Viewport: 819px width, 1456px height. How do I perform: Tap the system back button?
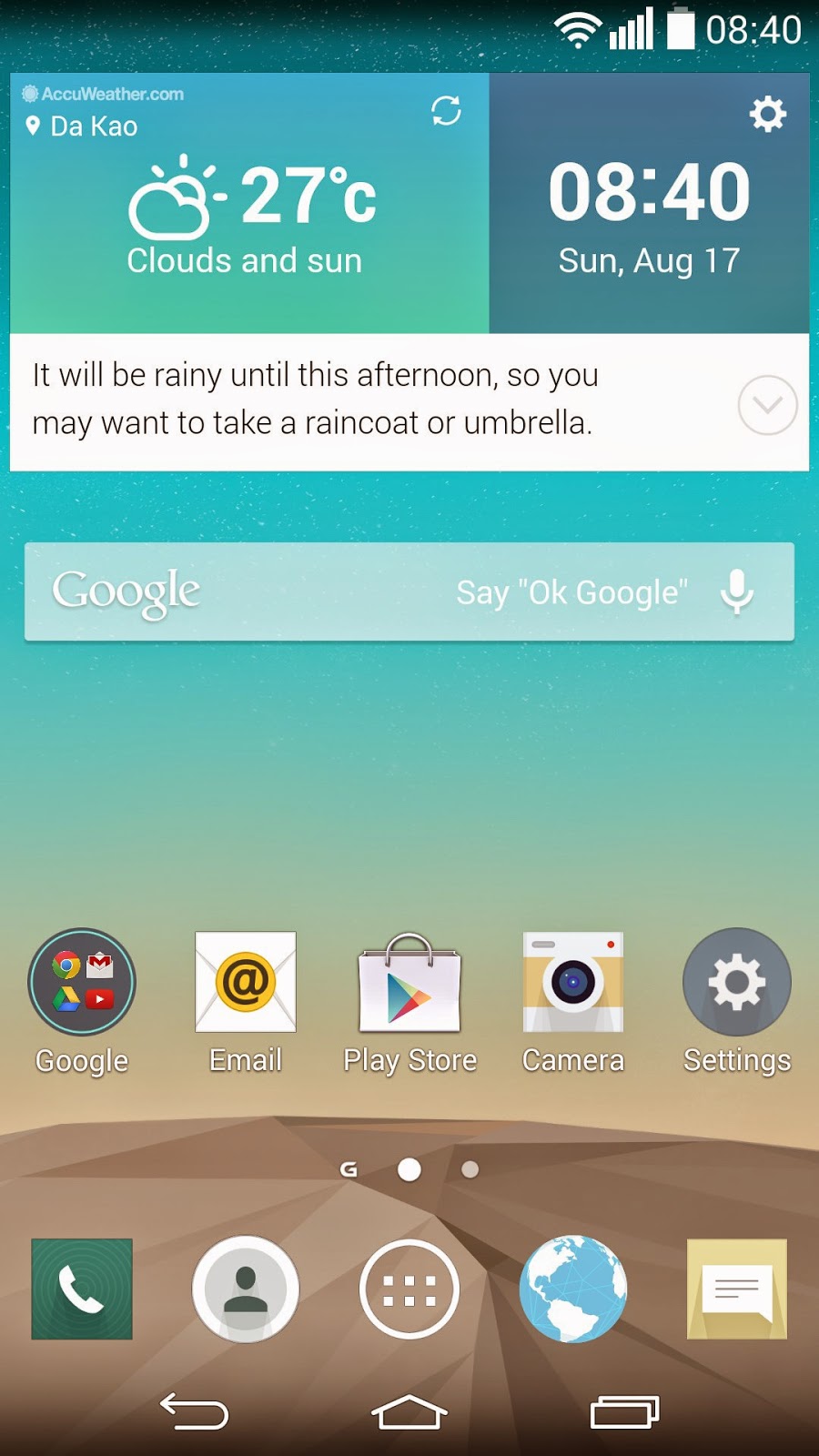194,1411
